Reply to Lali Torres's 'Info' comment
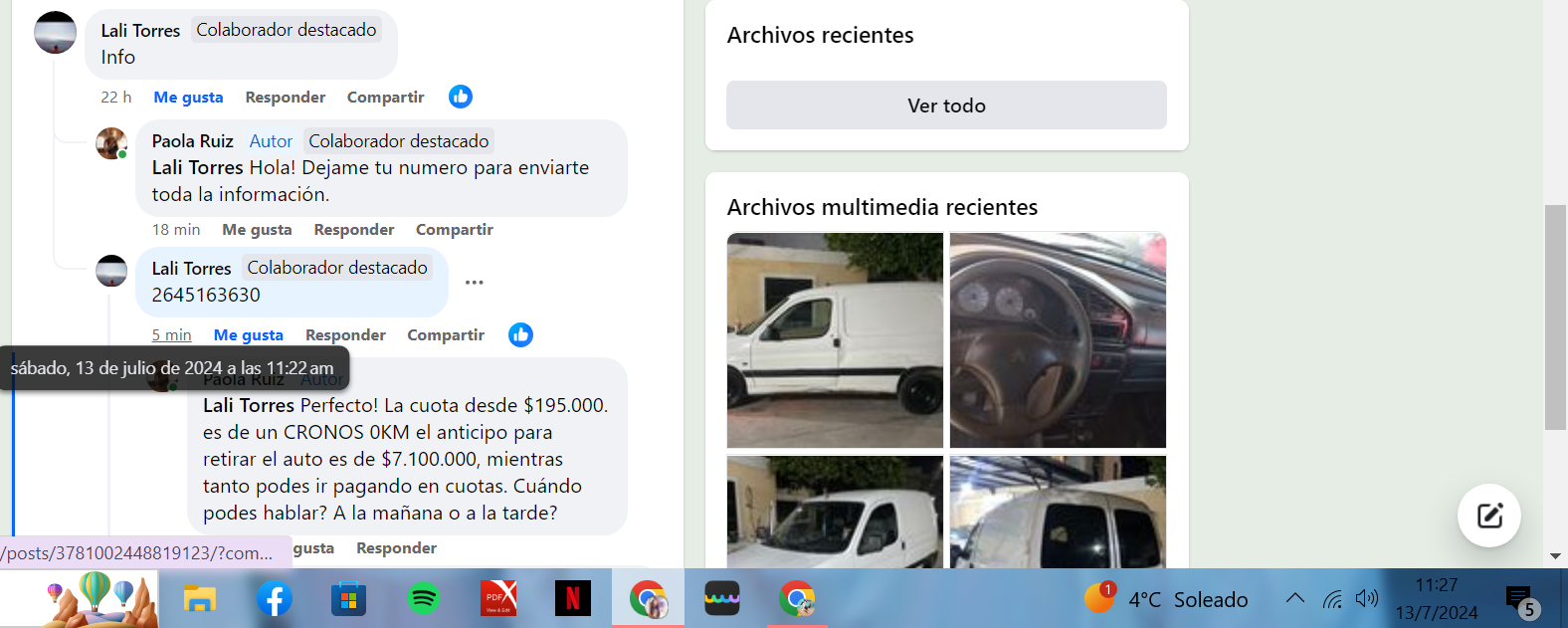This screenshot has height=628, width=1568. (x=285, y=98)
